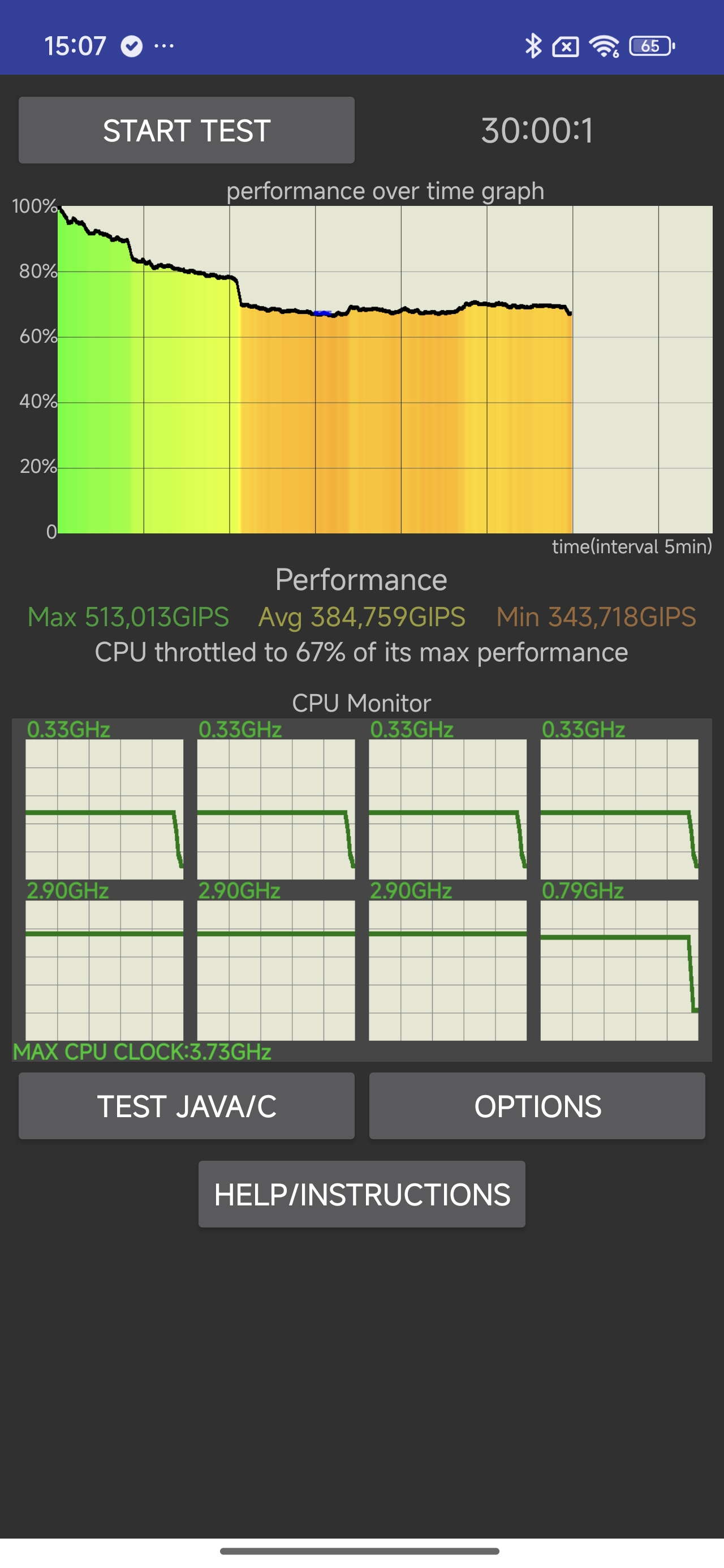The height and width of the screenshot is (1568, 724).
Task: Open the TEST JAVA/C setting
Action: 186,1105
